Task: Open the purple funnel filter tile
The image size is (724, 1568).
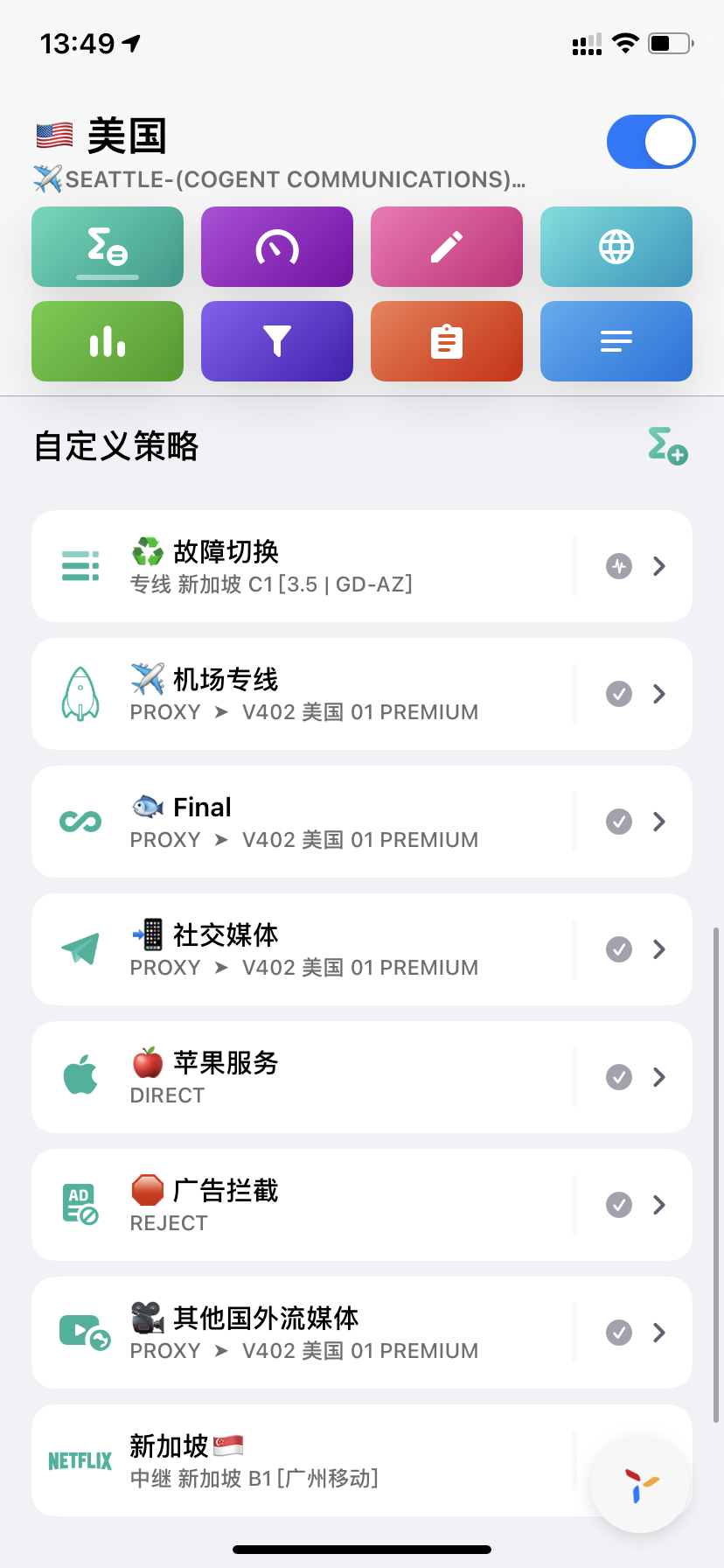Action: 277,341
